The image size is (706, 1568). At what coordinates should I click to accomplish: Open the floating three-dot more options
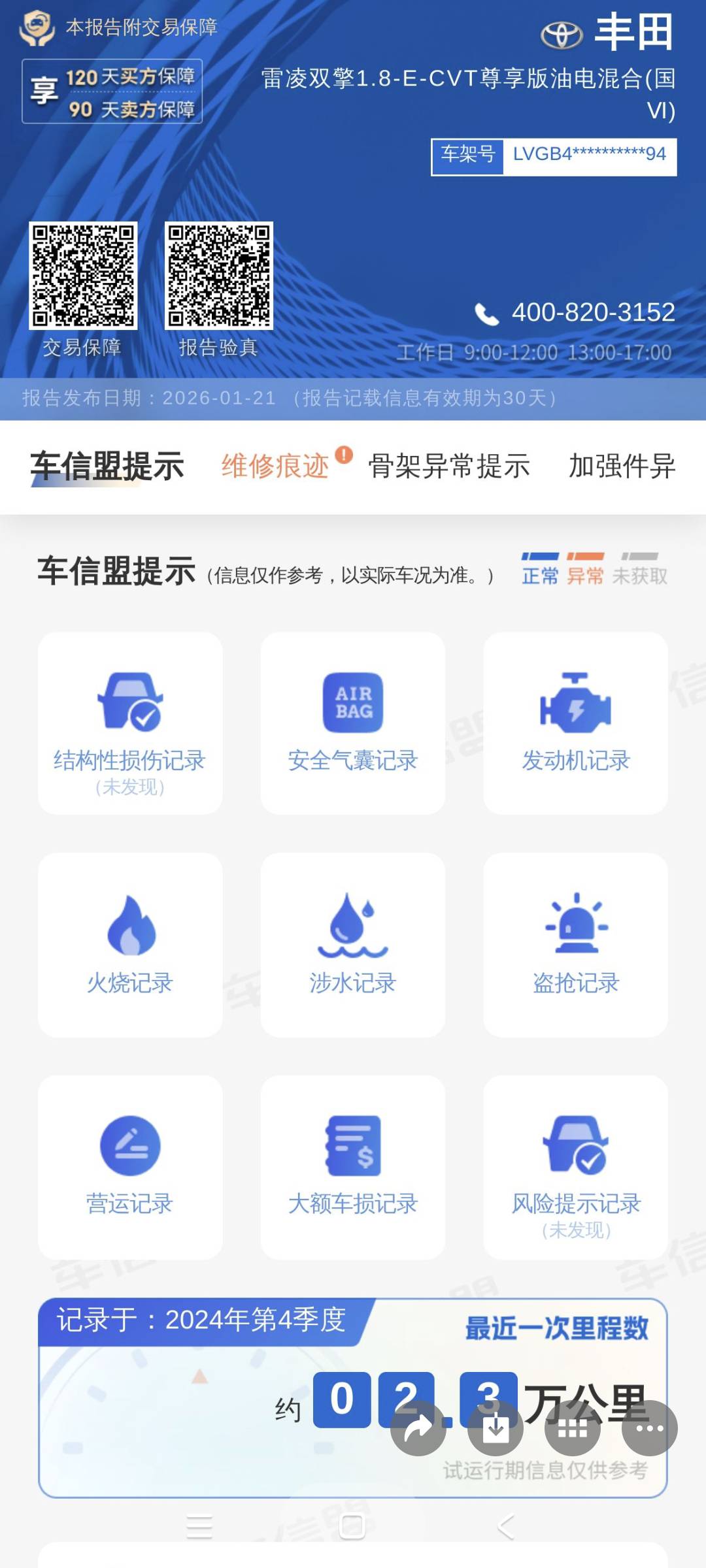point(649,1428)
